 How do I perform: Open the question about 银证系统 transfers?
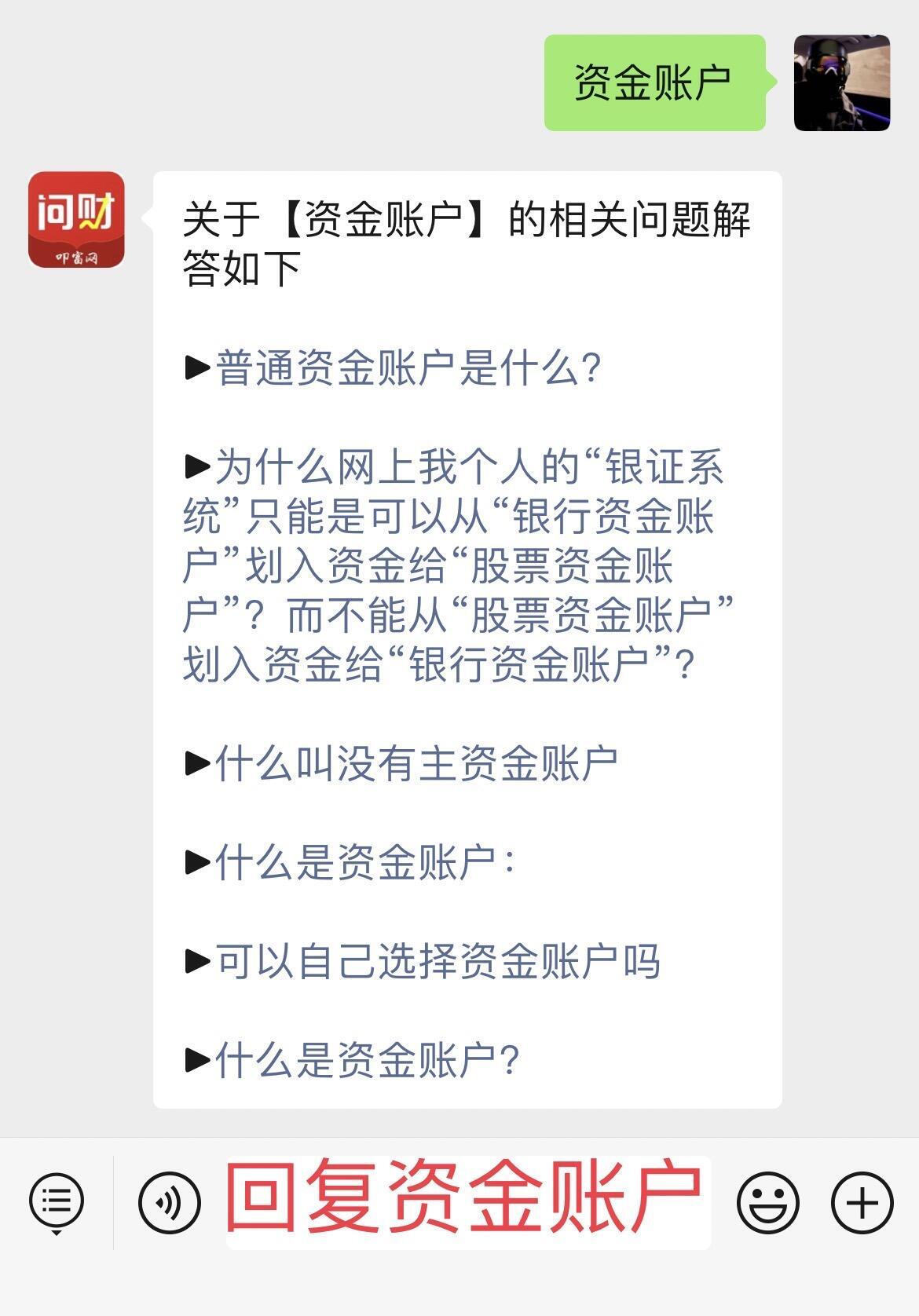(456, 565)
